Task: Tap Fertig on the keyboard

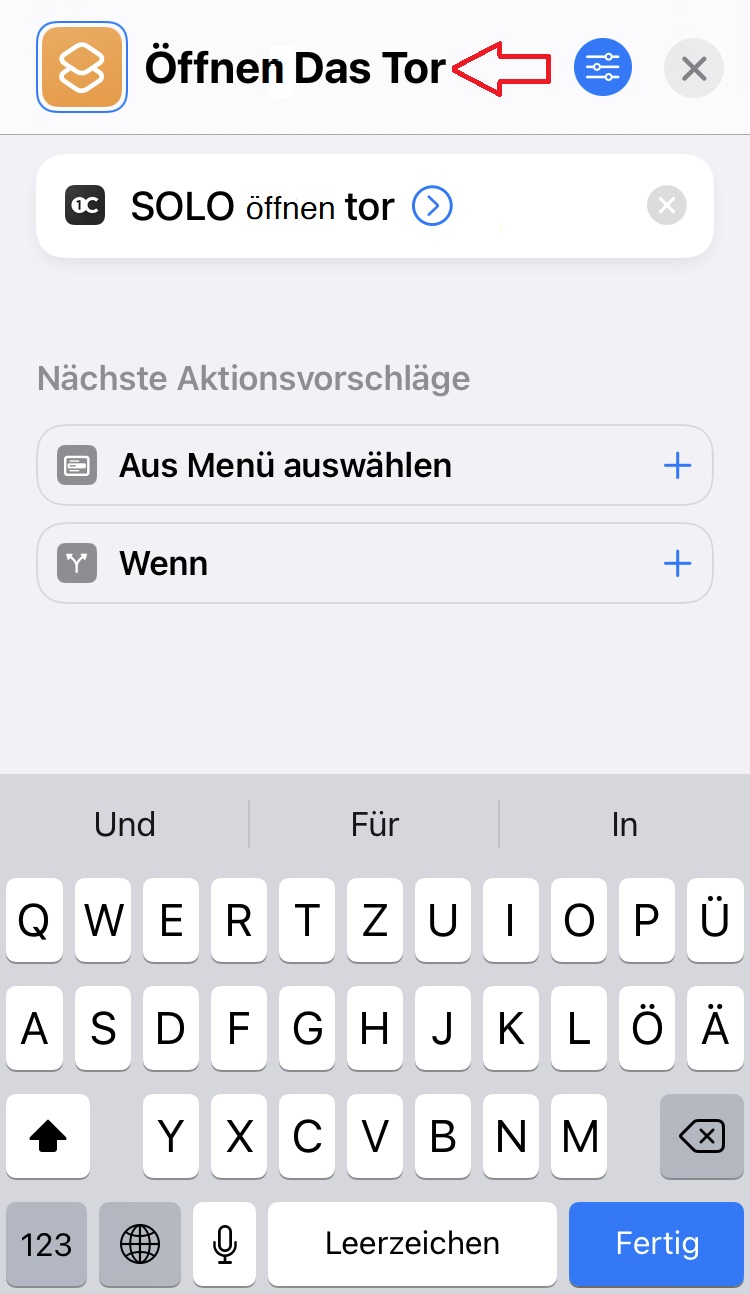Action: pos(657,1243)
